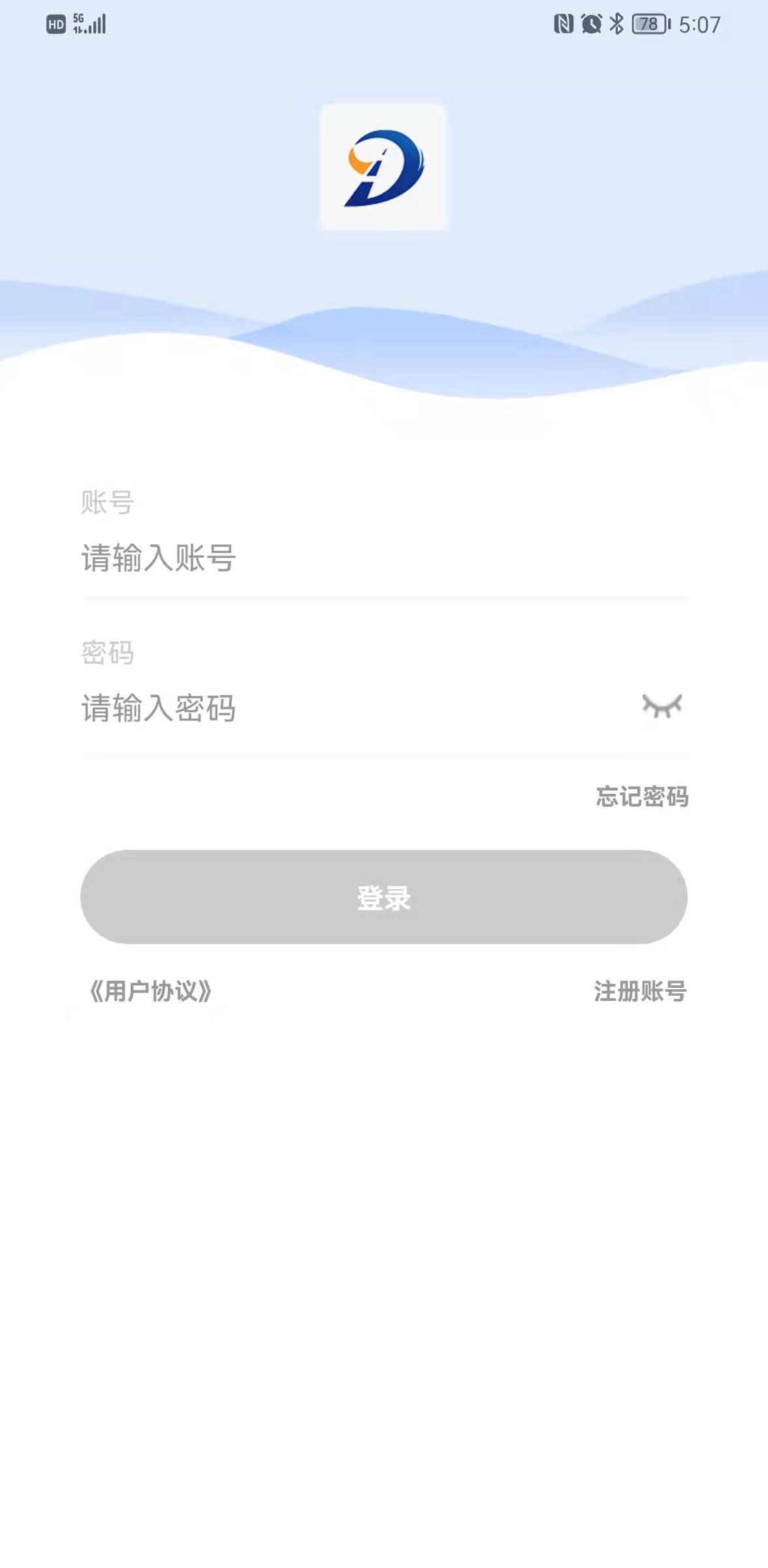Go to 注册账号 account registration
This screenshot has width=768, height=1568.
click(x=640, y=991)
